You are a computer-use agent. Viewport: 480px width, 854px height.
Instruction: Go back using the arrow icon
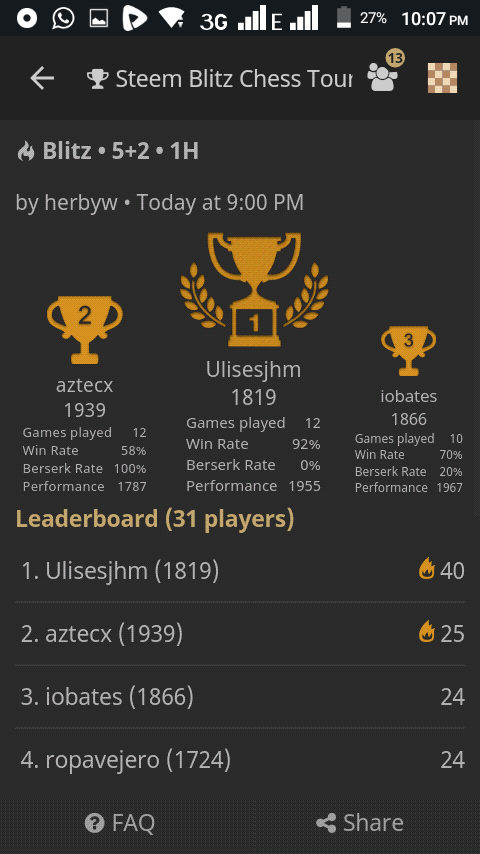point(42,78)
